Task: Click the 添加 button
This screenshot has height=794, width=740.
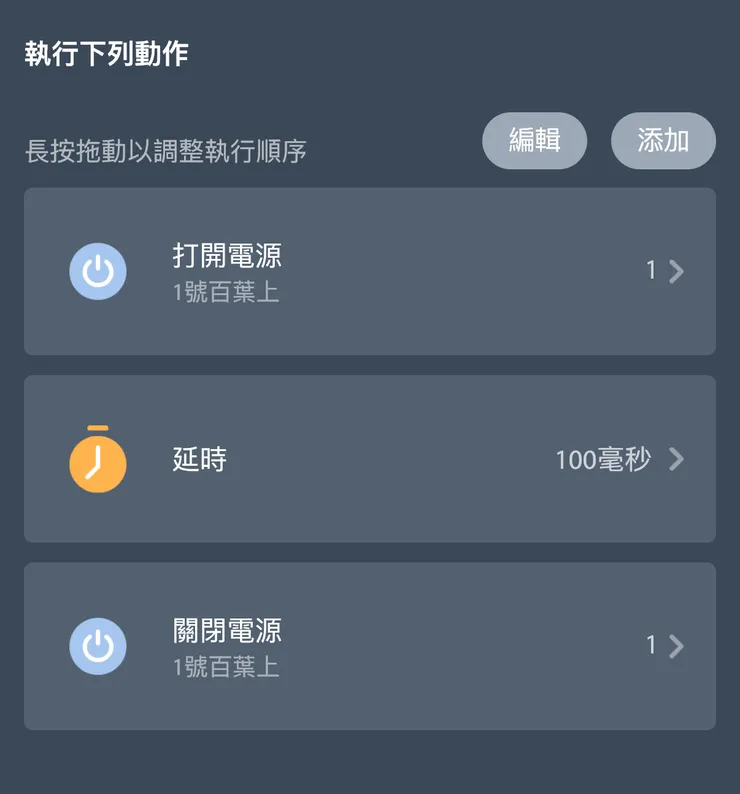Action: pyautogui.click(x=663, y=140)
